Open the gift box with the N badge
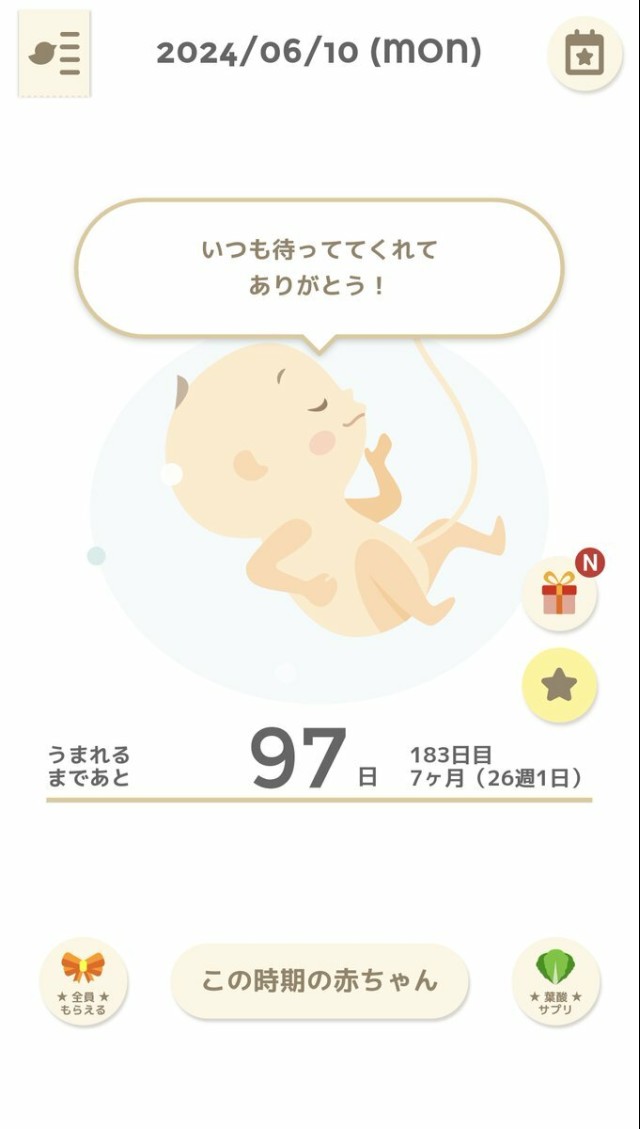 pyautogui.click(x=560, y=594)
